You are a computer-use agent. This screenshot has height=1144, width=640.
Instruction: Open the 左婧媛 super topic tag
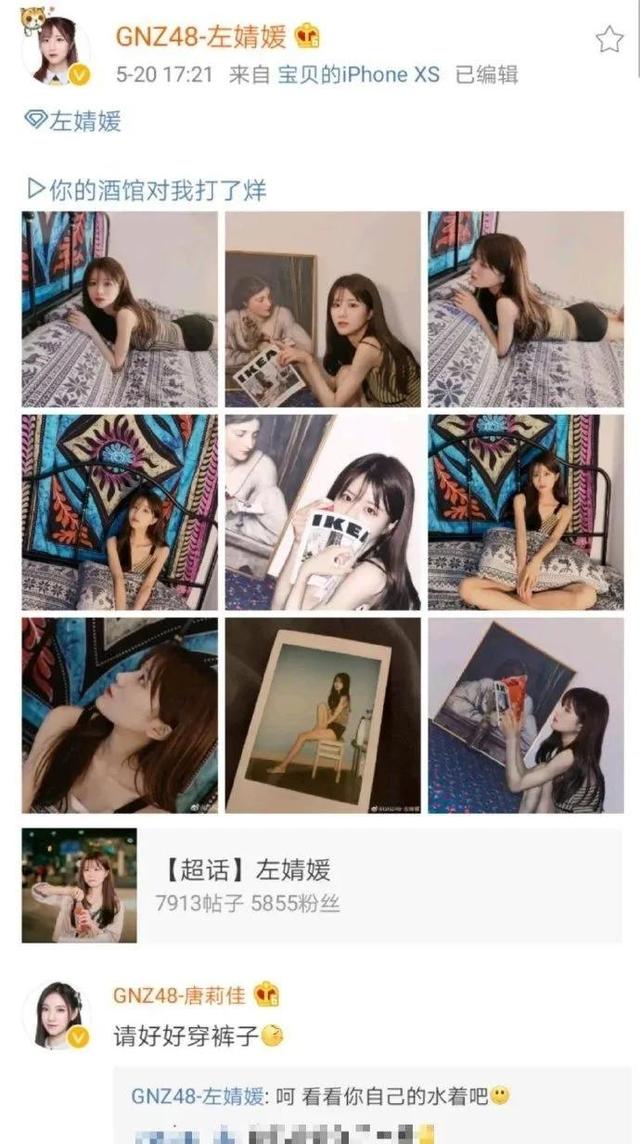pos(74,122)
